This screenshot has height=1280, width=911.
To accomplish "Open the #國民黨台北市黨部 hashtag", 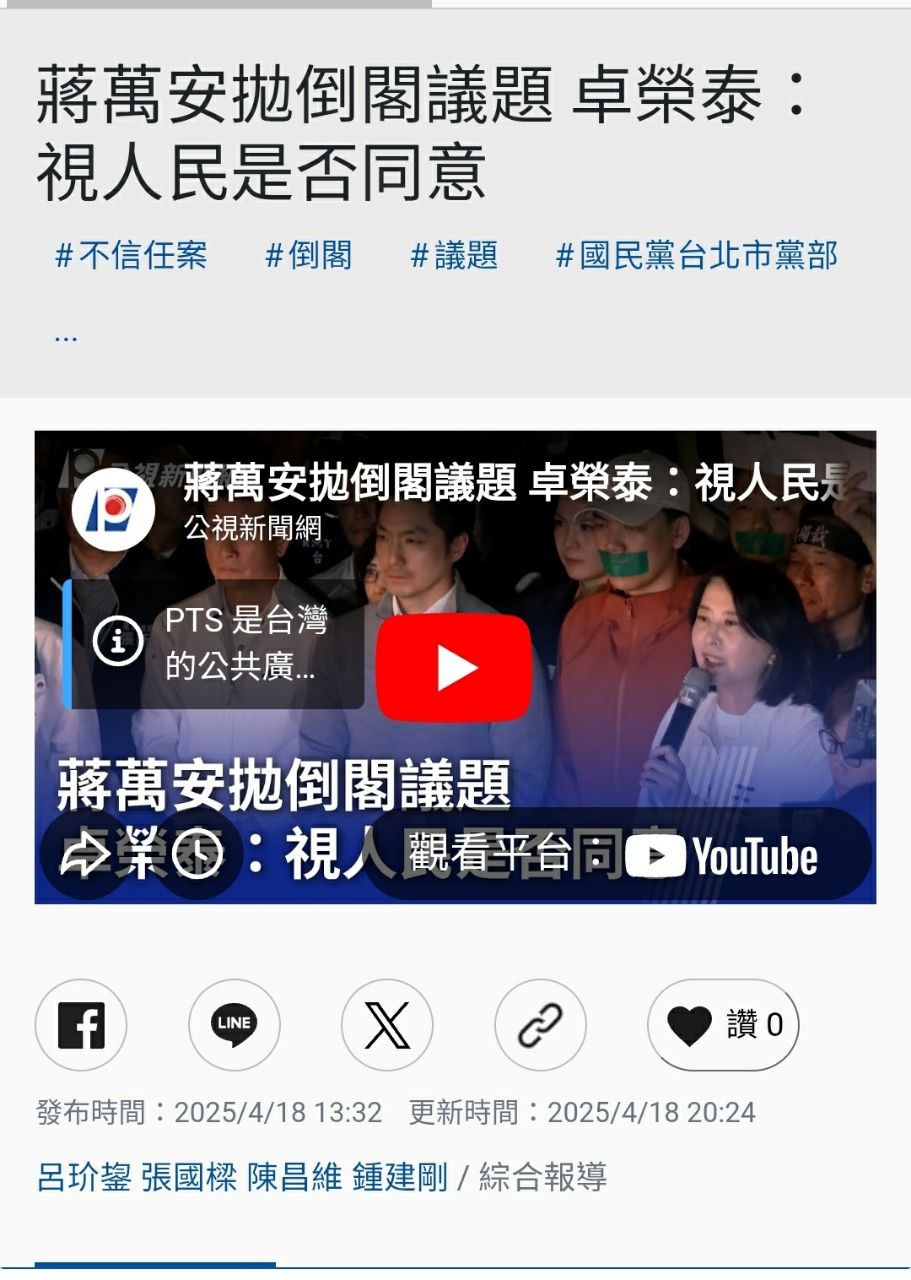I will coord(697,256).
